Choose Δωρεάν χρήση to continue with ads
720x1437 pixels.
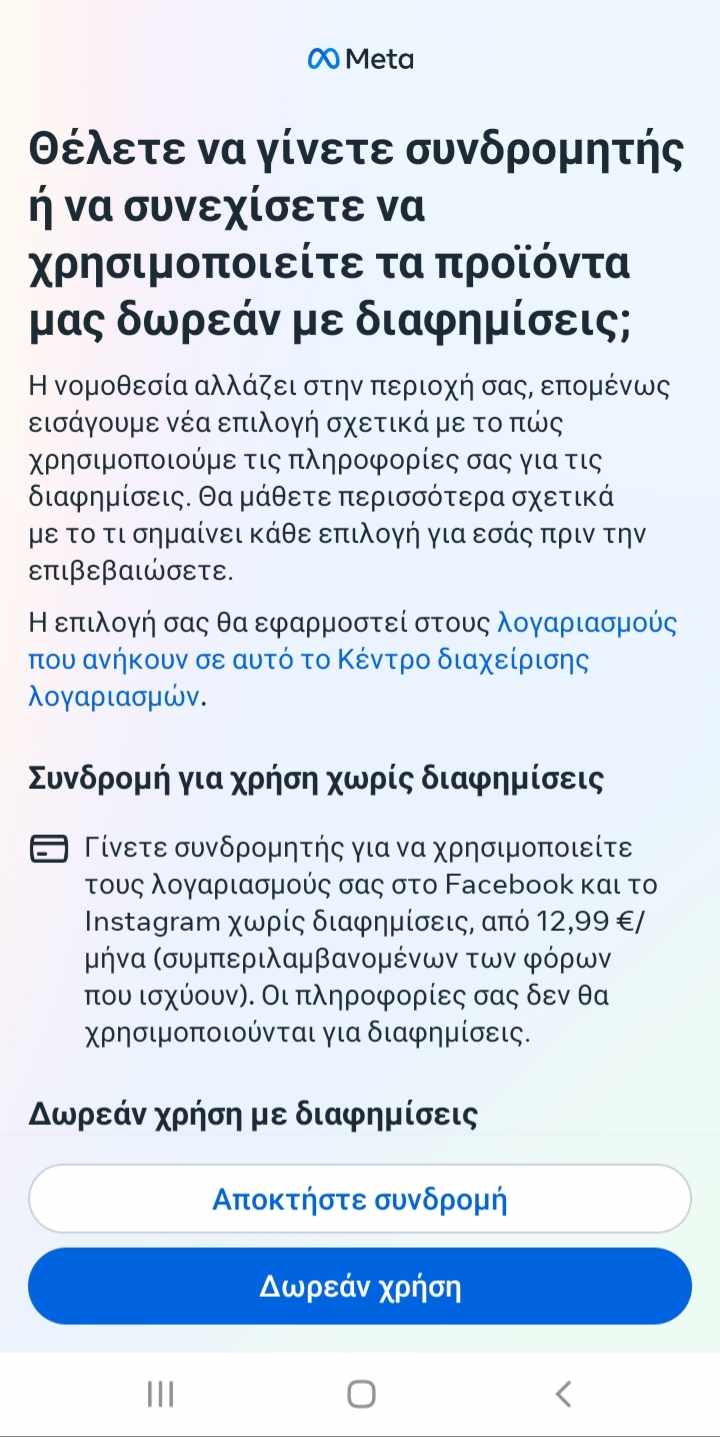pos(360,1286)
